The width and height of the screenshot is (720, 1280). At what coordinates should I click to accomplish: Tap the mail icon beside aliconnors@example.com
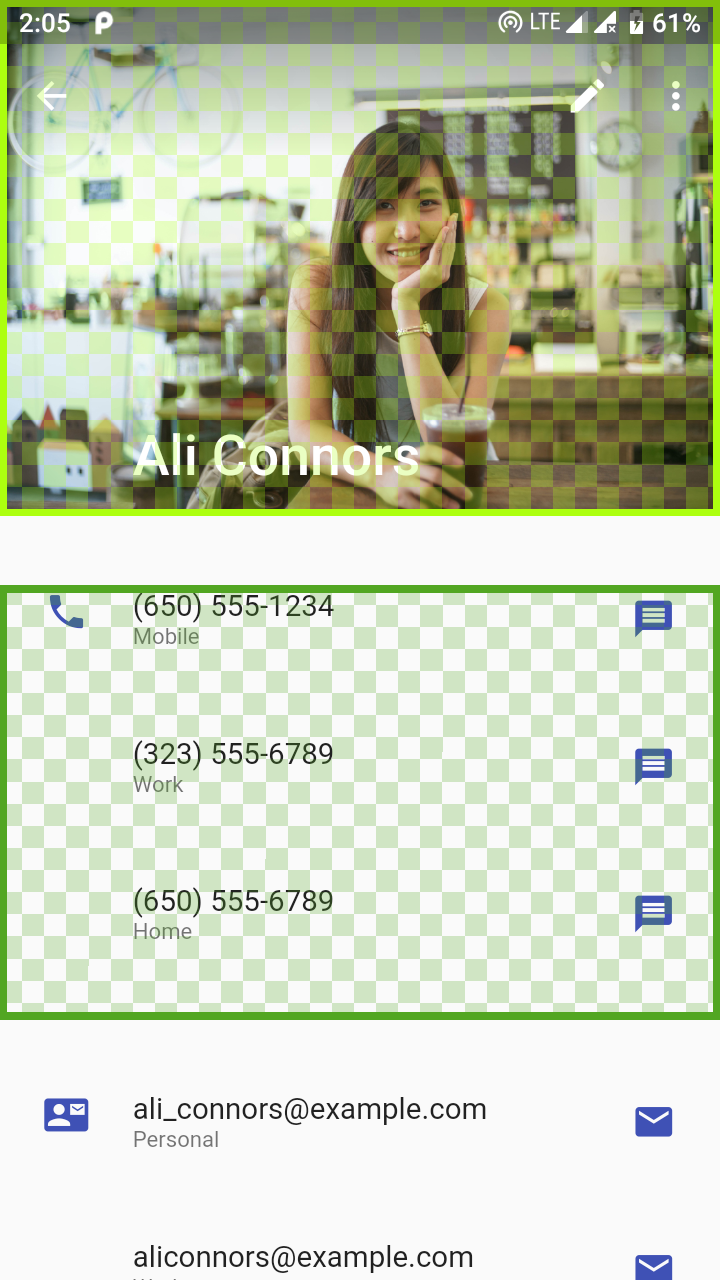point(653,1266)
